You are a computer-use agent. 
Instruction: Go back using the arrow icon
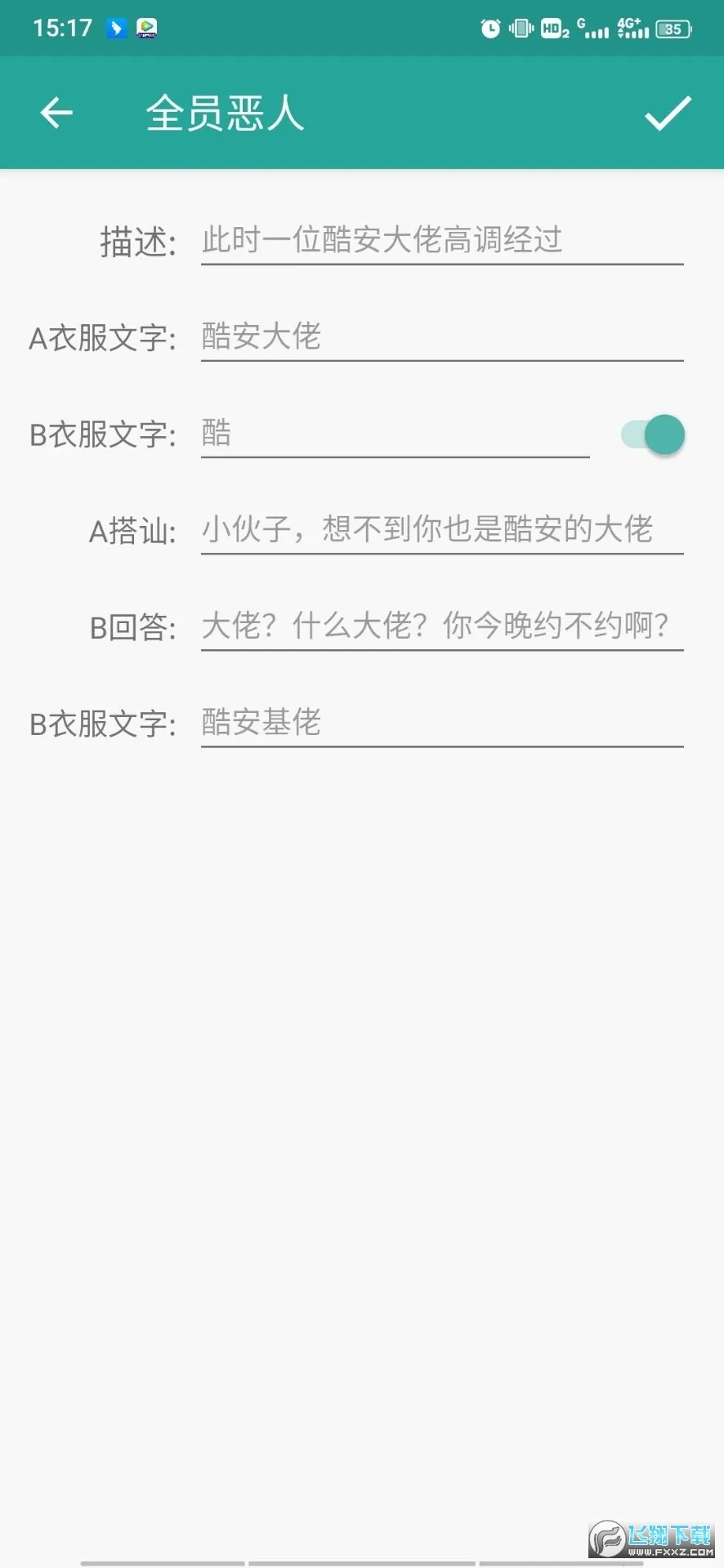[x=56, y=113]
